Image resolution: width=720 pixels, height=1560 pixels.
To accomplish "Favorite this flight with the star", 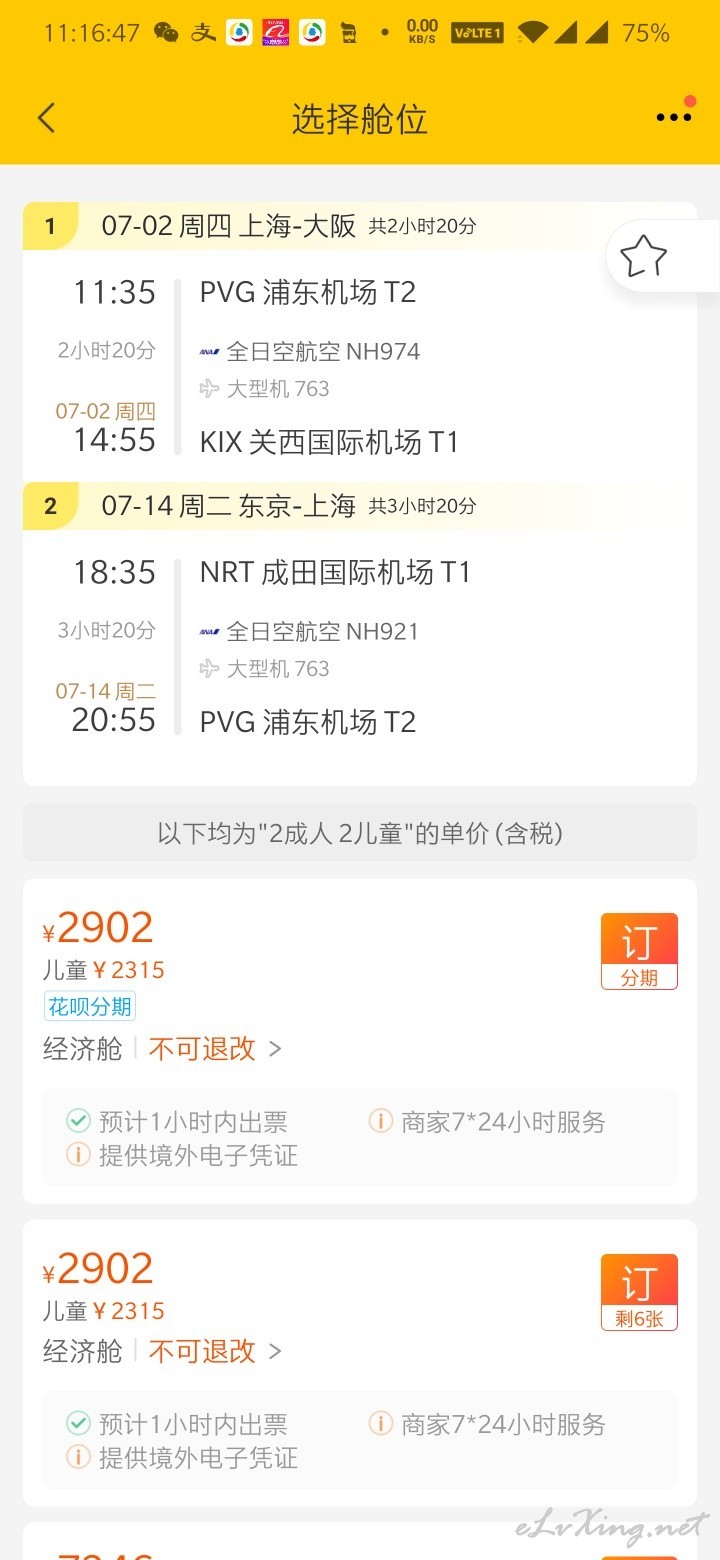I will (643, 257).
